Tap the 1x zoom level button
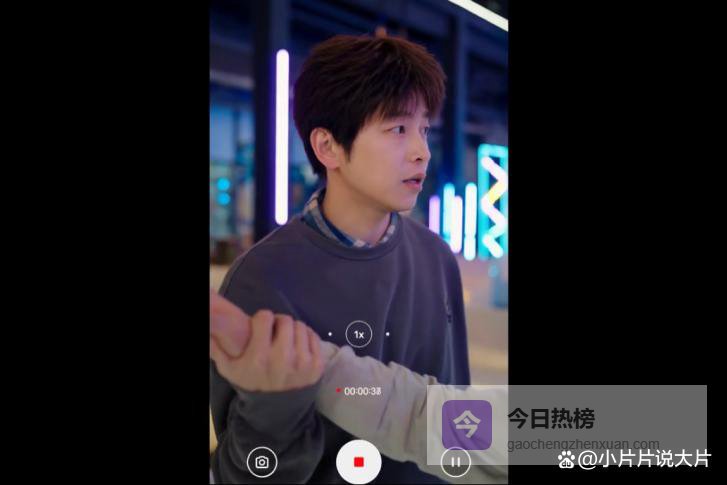The width and height of the screenshot is (727, 485). [x=359, y=334]
